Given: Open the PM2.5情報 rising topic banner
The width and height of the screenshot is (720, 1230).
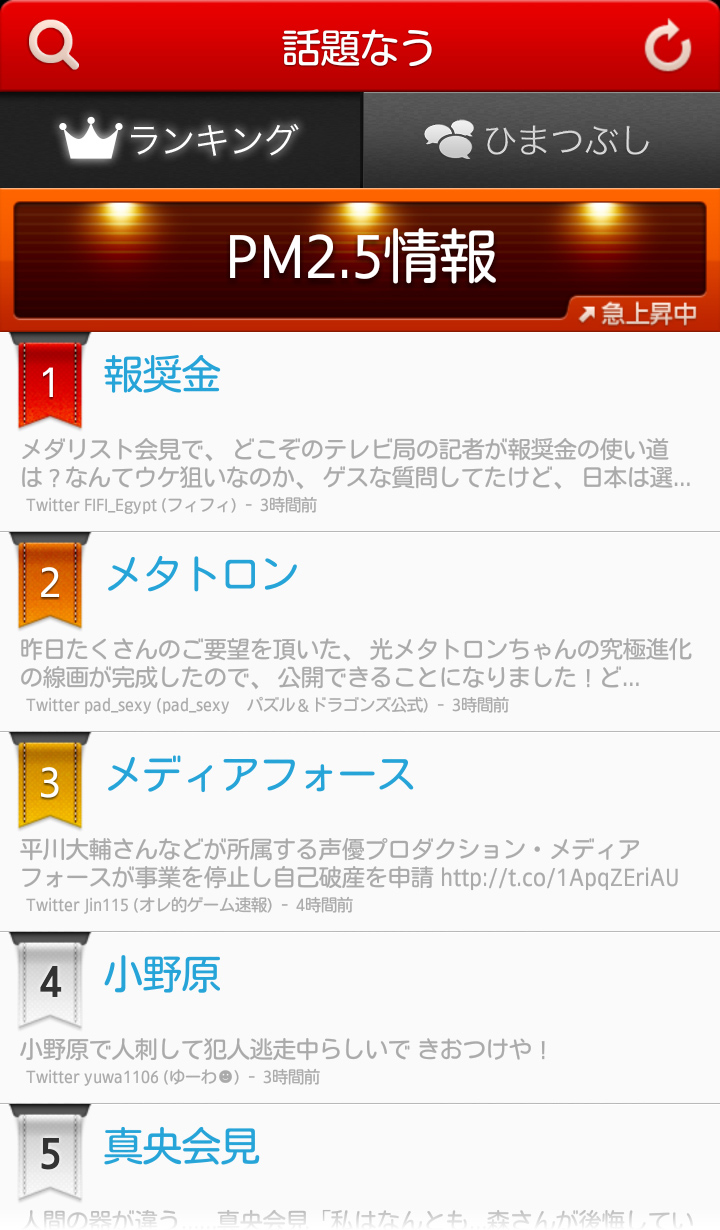Looking at the screenshot, I should pyautogui.click(x=360, y=260).
